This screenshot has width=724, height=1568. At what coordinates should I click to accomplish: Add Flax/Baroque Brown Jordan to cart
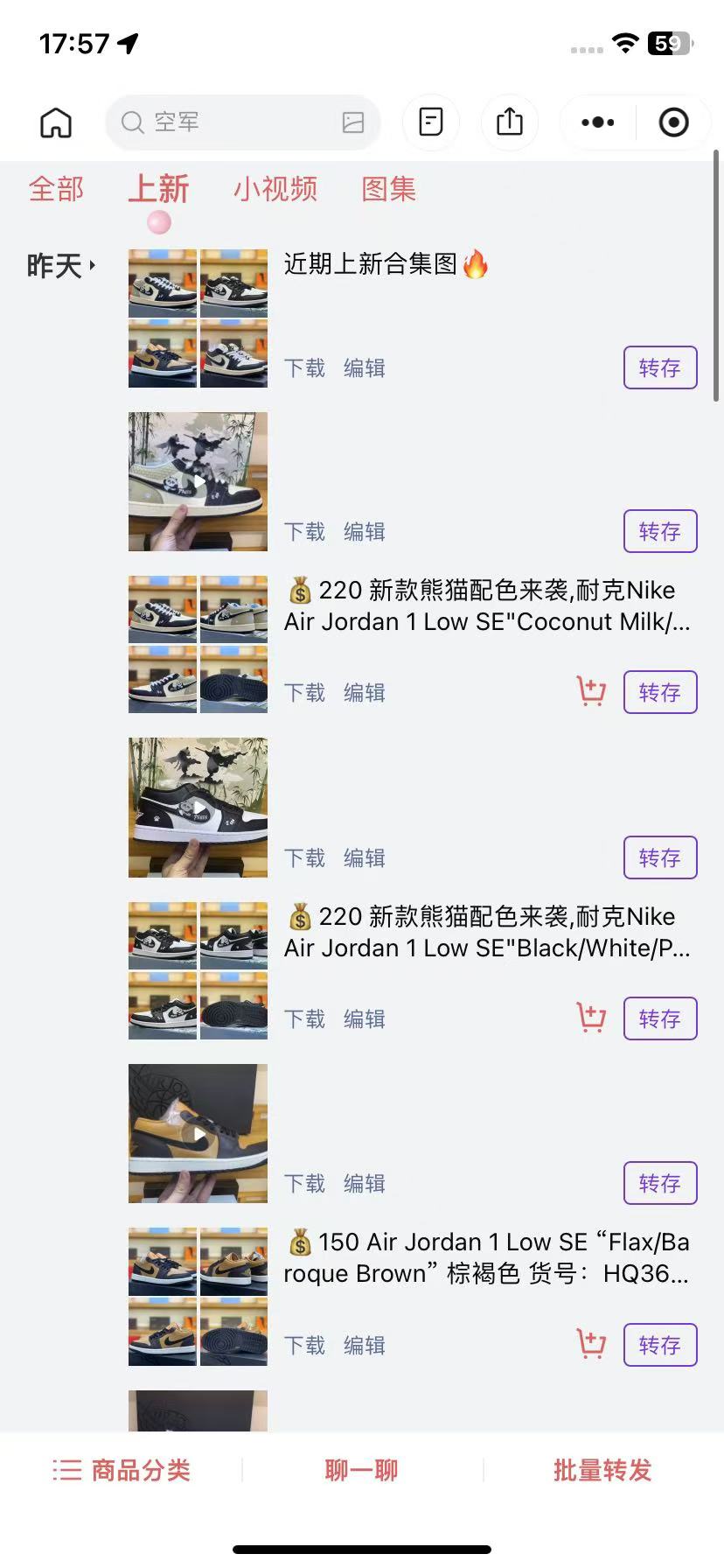[592, 1345]
